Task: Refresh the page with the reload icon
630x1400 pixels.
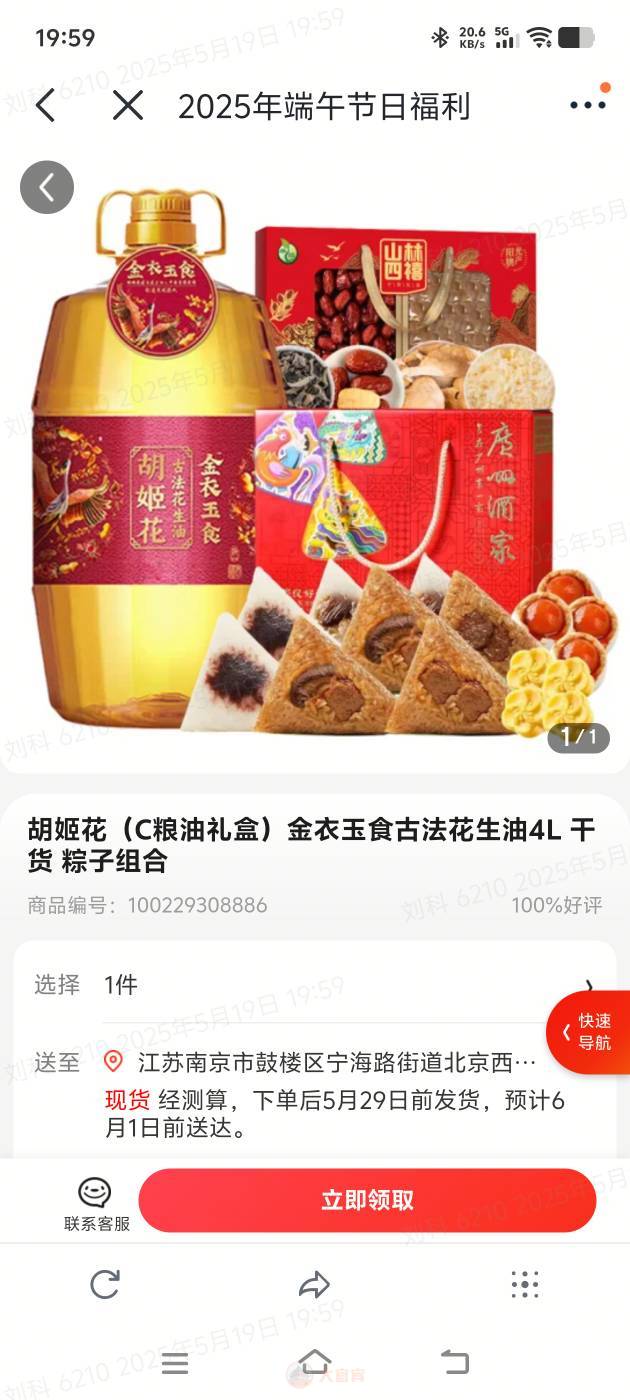Action: pyautogui.click(x=105, y=1284)
